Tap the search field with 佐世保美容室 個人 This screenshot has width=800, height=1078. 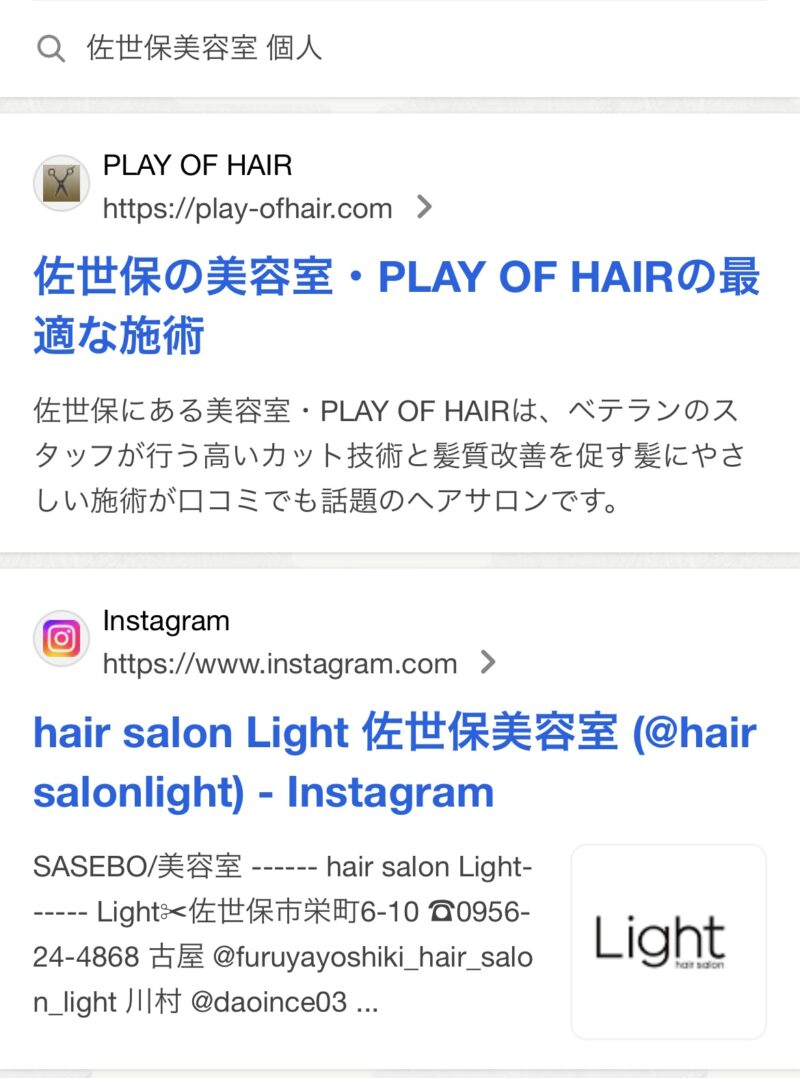tap(400, 48)
